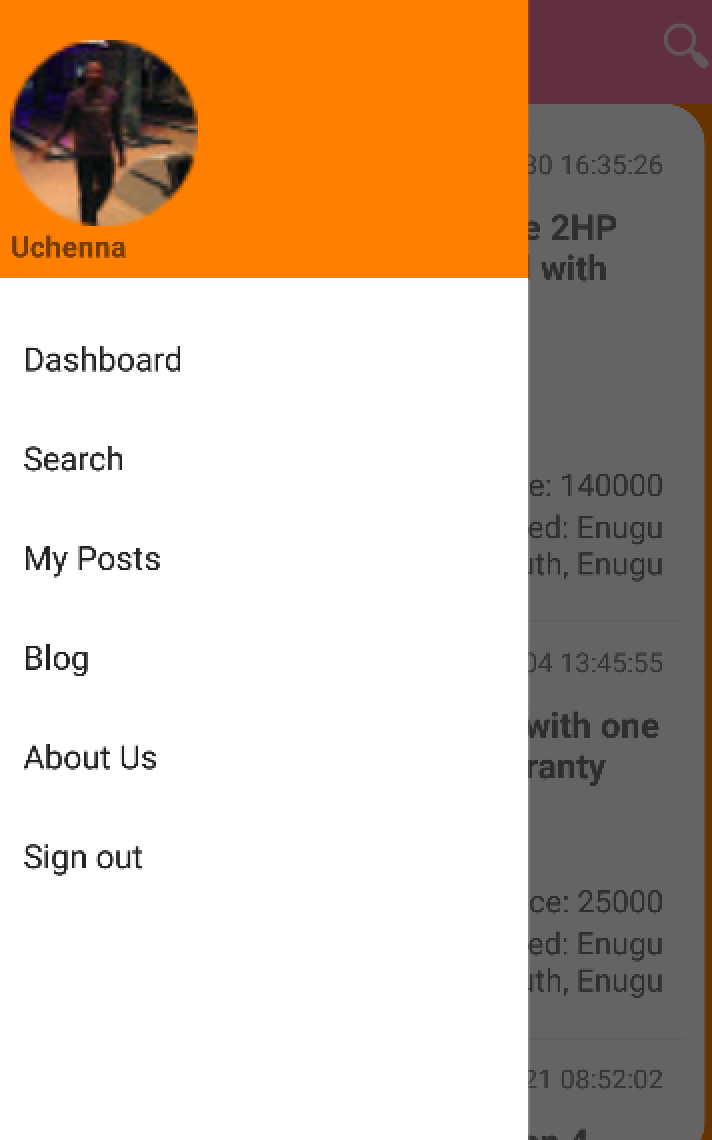Viewport: 712px width, 1140px height.
Task: View the About Us page
Action: coord(263,758)
